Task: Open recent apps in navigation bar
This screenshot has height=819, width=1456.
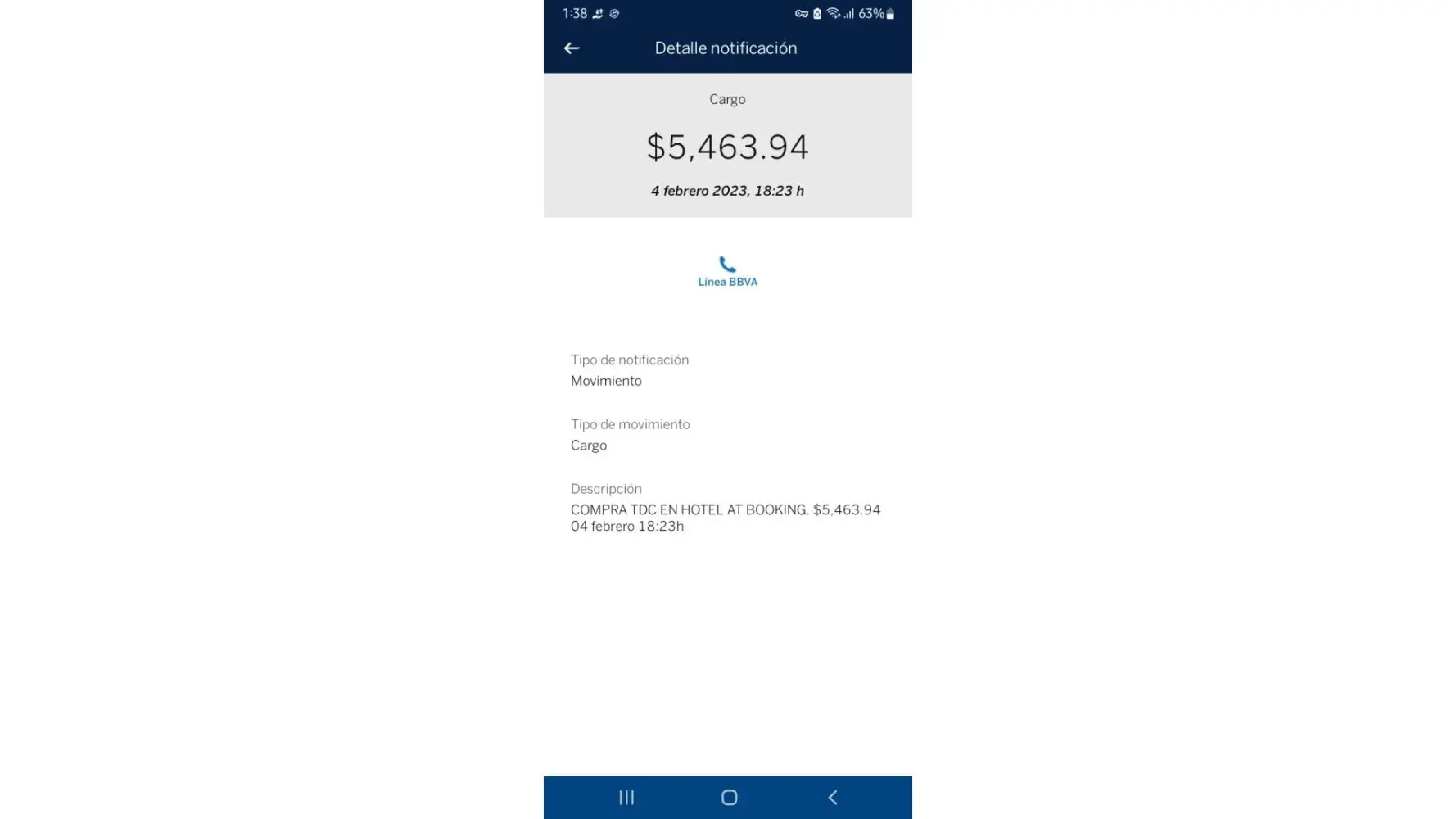Action: 626,797
